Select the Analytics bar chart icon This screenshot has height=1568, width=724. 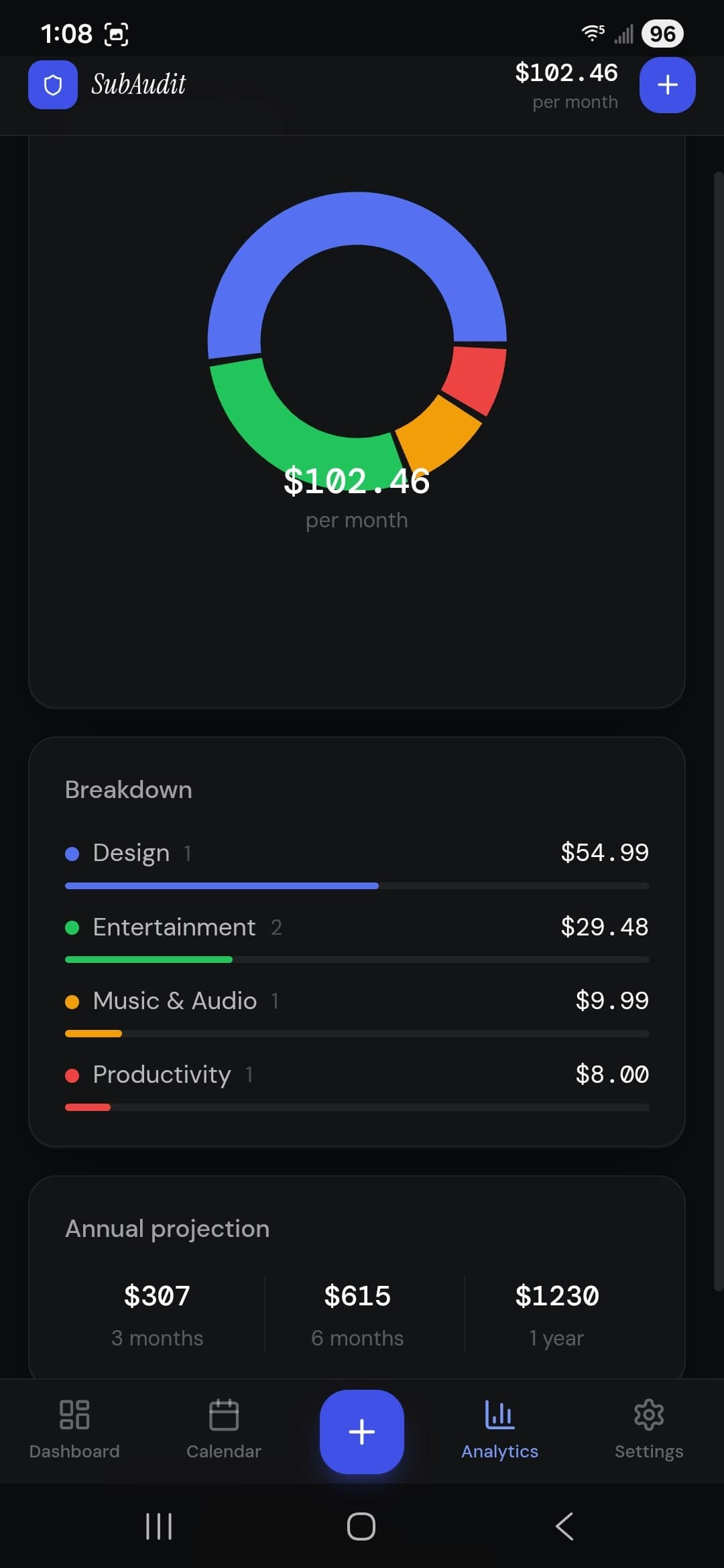click(x=499, y=1414)
